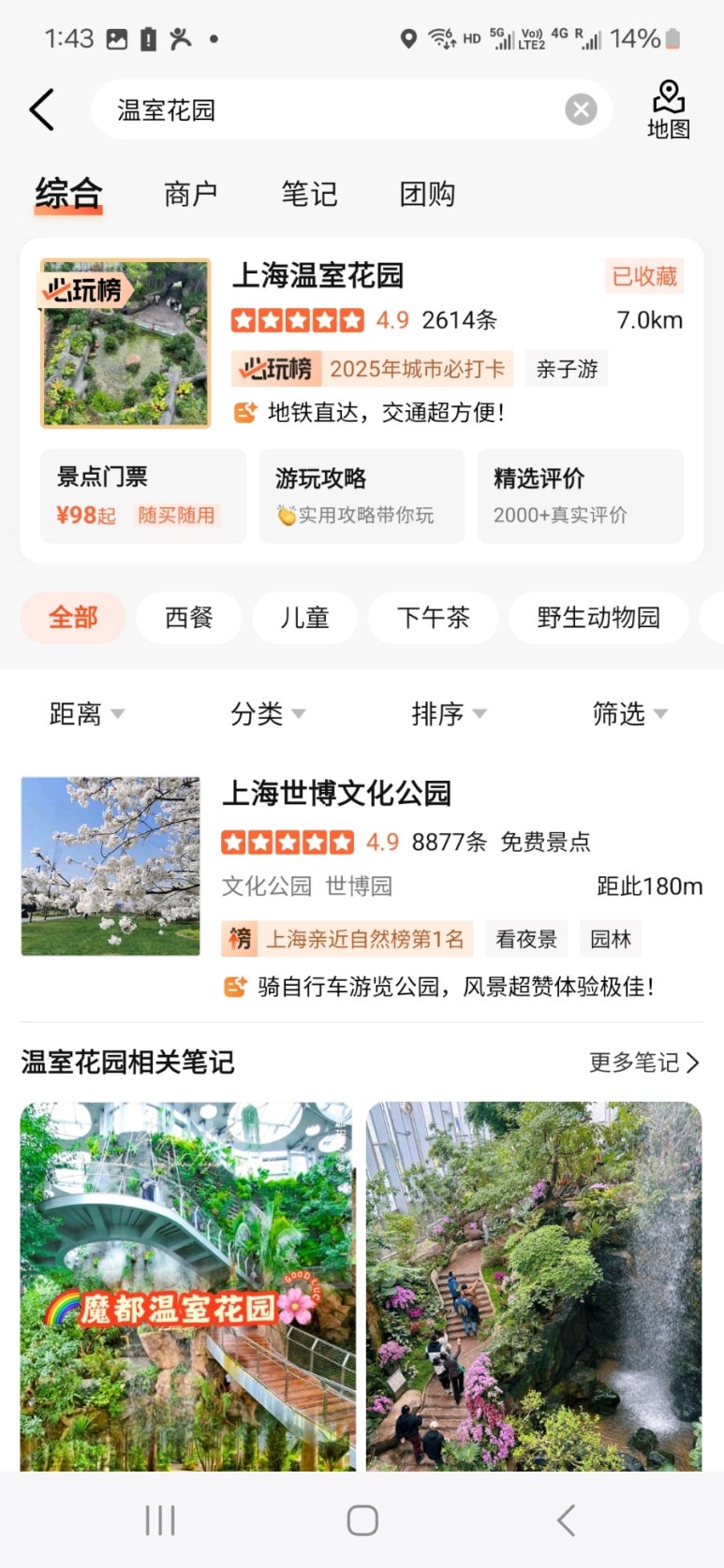This screenshot has height=1568, width=724.
Task: Switch to the 笔记 tab
Action: pyautogui.click(x=309, y=195)
